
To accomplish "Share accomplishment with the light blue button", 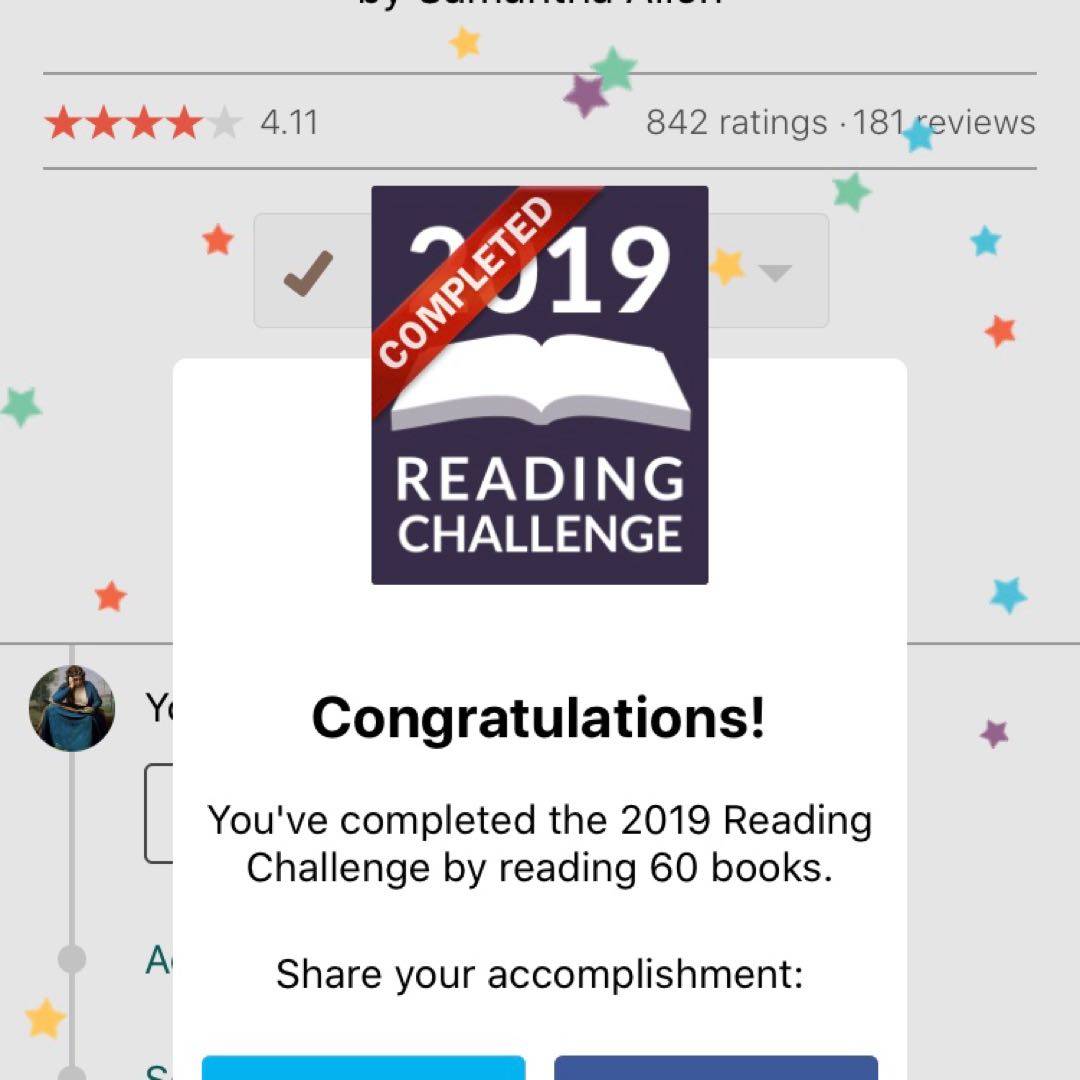I will (x=363, y=1066).
